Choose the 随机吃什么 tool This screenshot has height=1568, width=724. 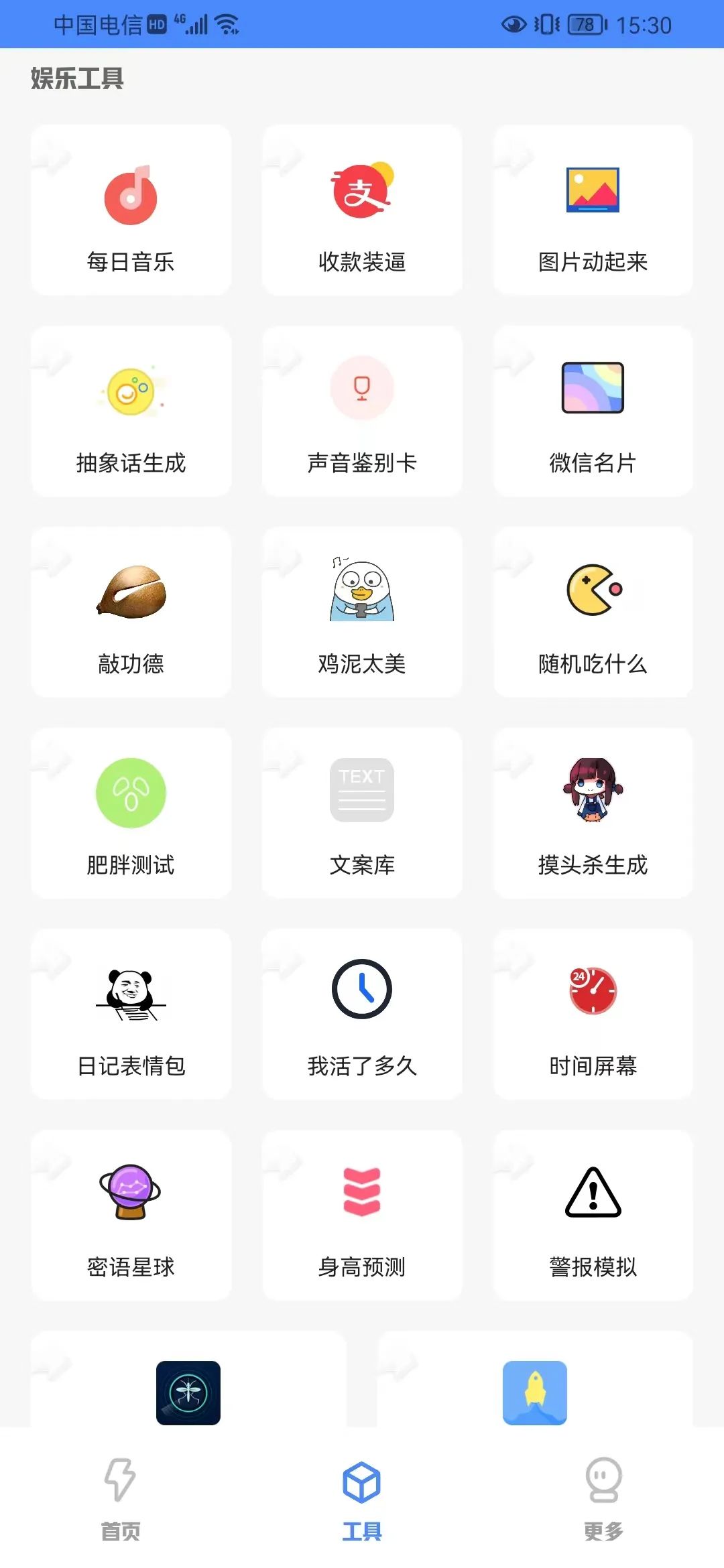click(x=593, y=612)
